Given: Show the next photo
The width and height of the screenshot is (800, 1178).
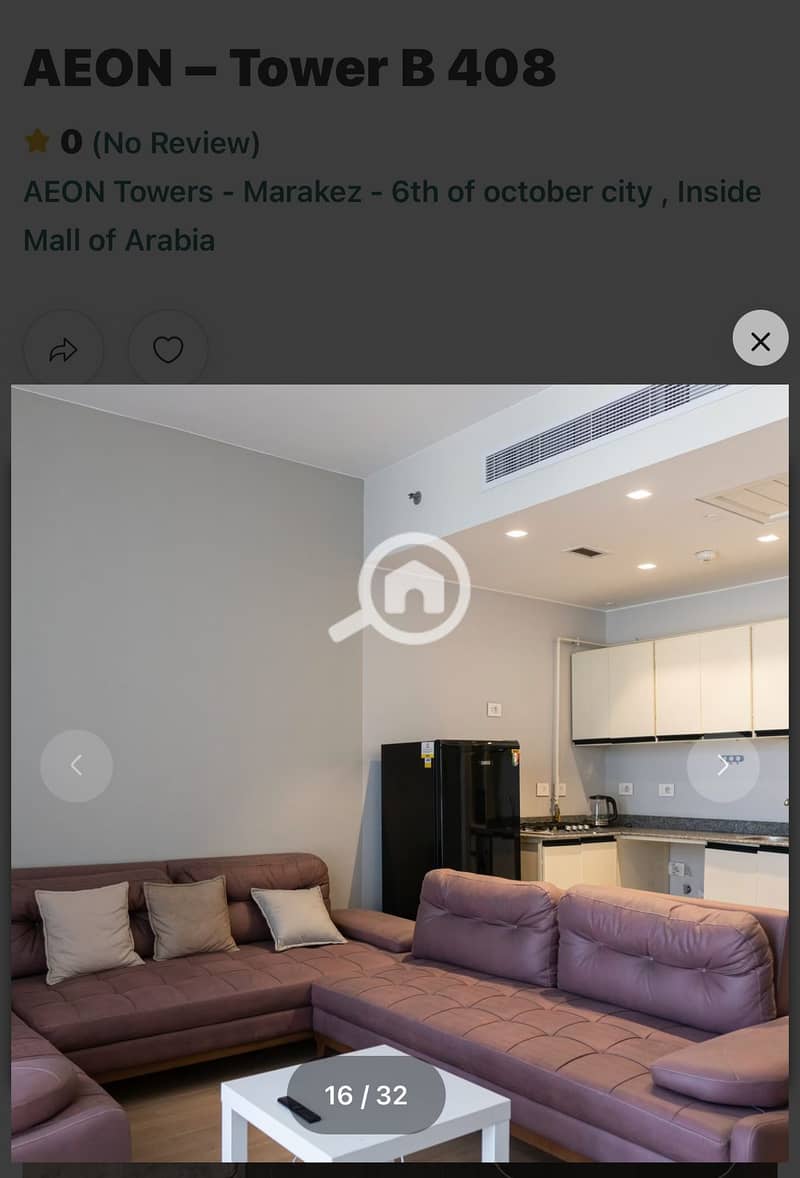Looking at the screenshot, I should [723, 766].
